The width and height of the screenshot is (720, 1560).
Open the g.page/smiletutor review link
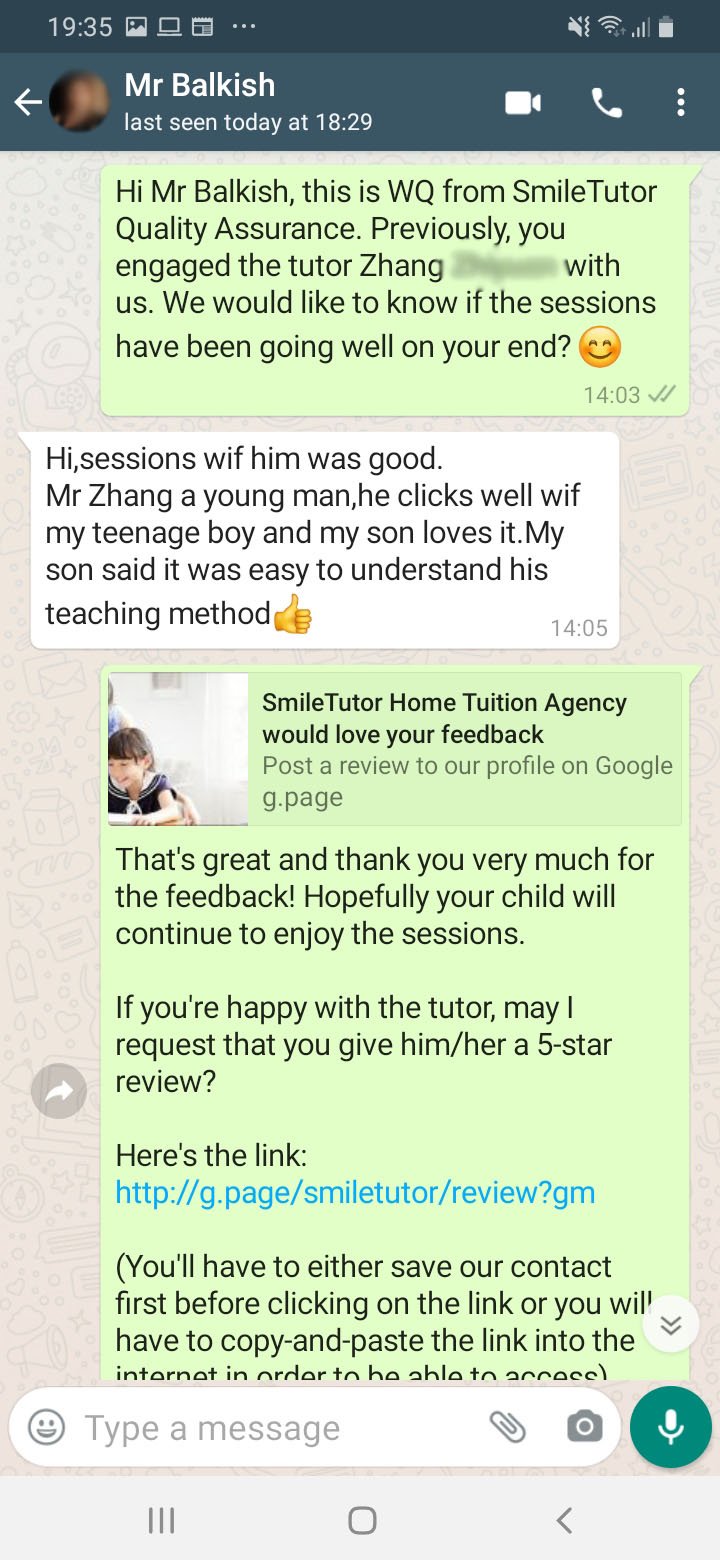pos(355,1192)
